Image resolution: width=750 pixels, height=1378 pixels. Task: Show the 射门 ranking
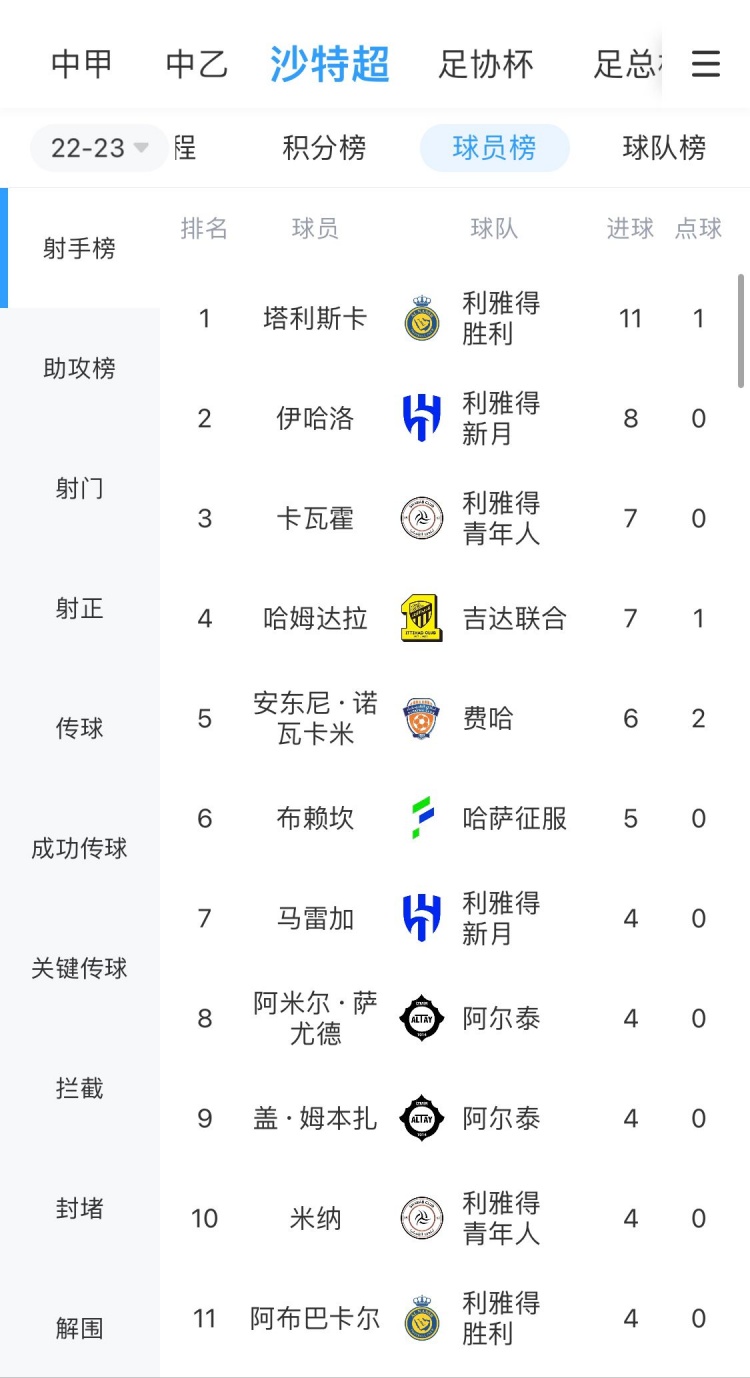[79, 488]
